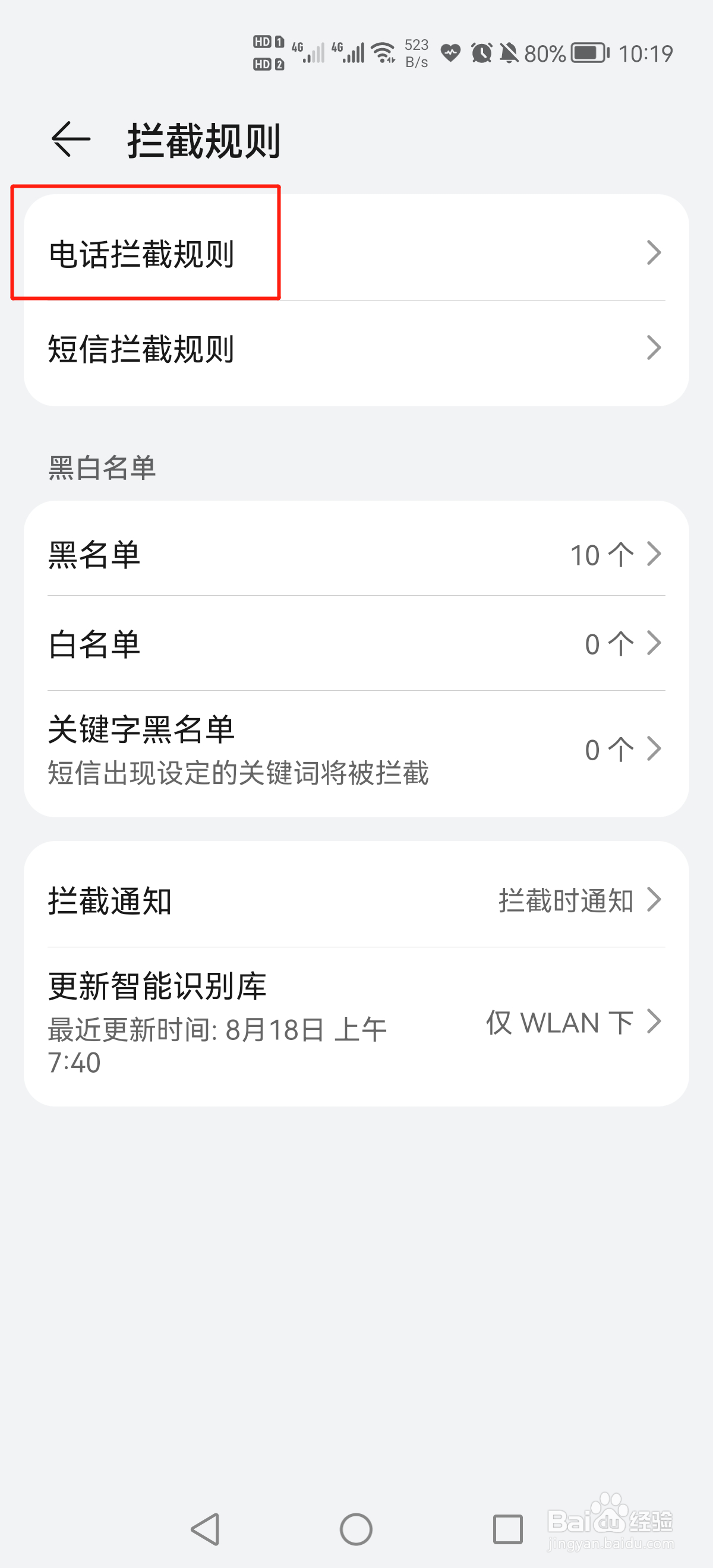Change 拦截通知 option
713x1568 pixels.
(355, 900)
